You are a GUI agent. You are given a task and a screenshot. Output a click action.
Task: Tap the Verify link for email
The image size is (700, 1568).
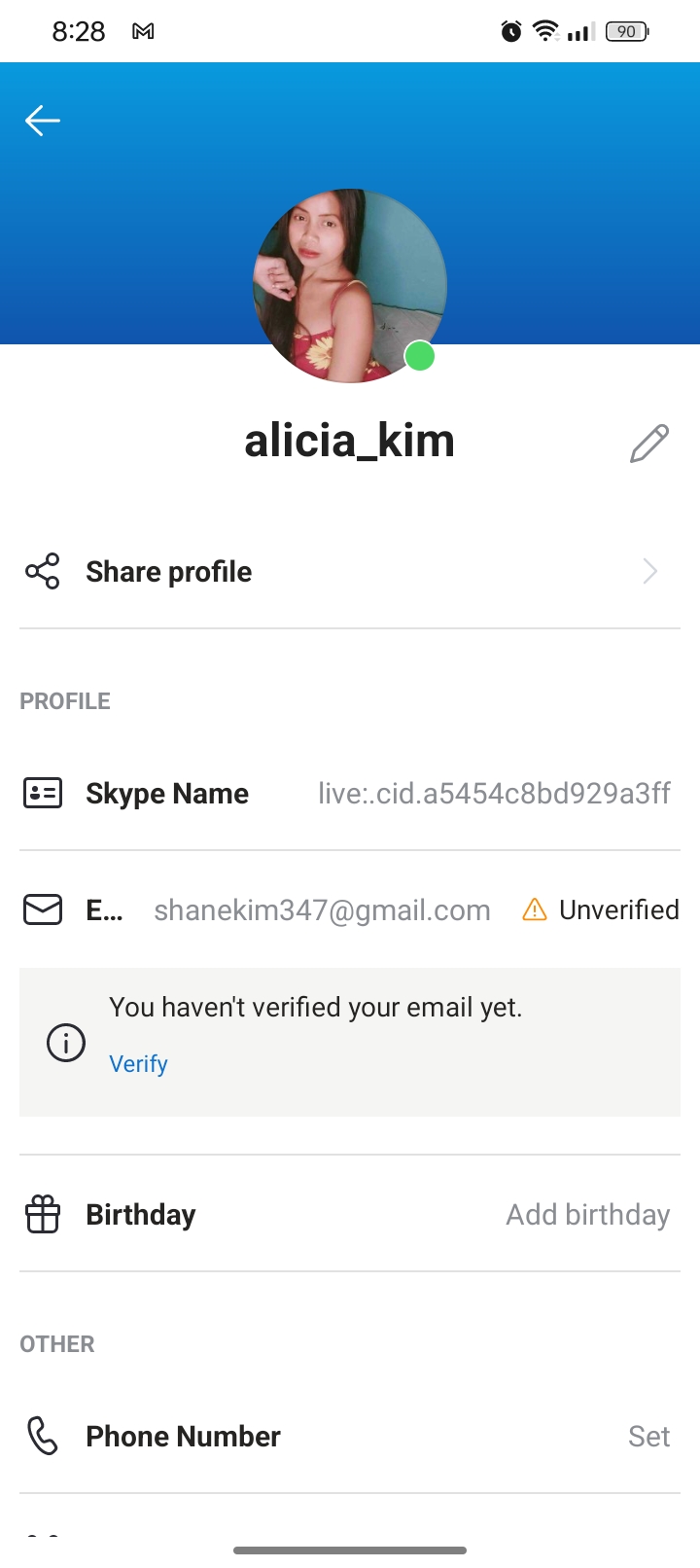138,1064
